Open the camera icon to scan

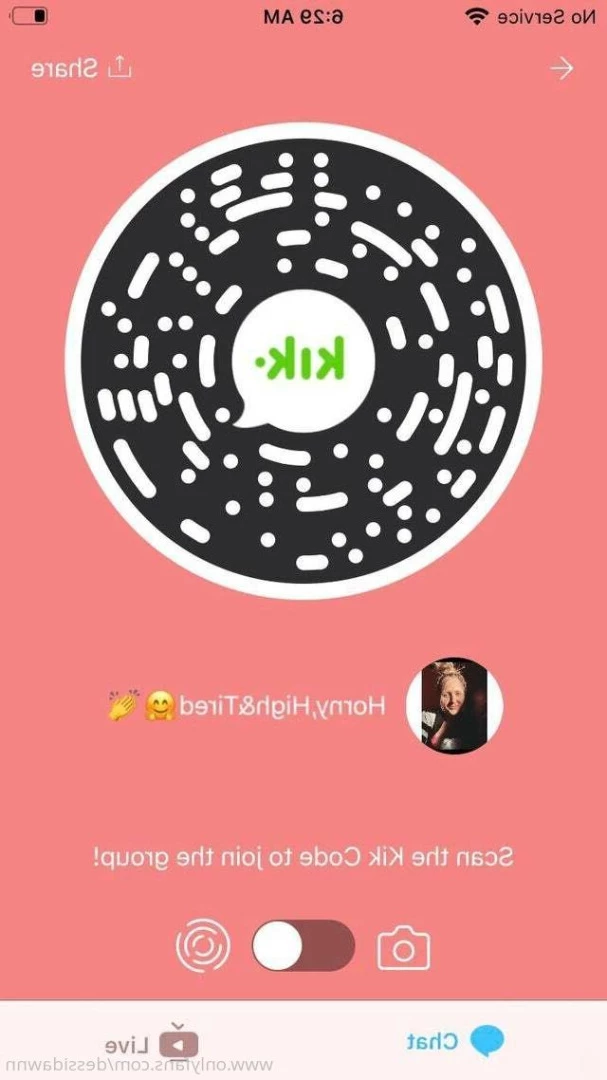403,947
